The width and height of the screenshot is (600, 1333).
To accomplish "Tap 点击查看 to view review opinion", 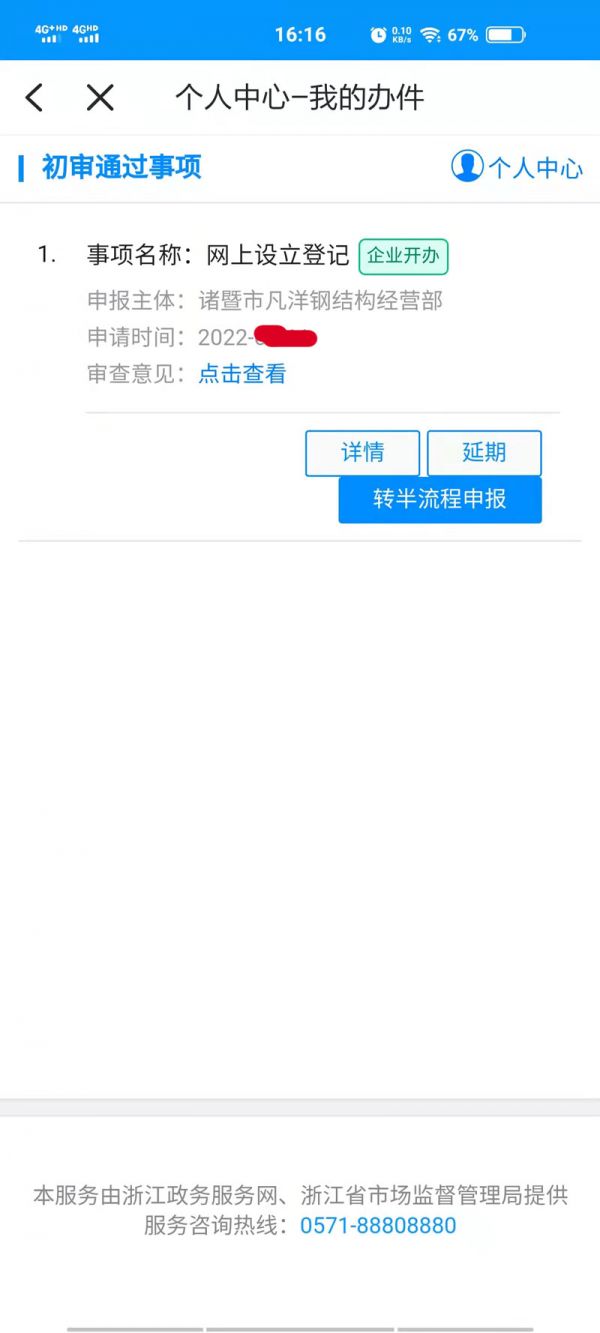I will 242,374.
